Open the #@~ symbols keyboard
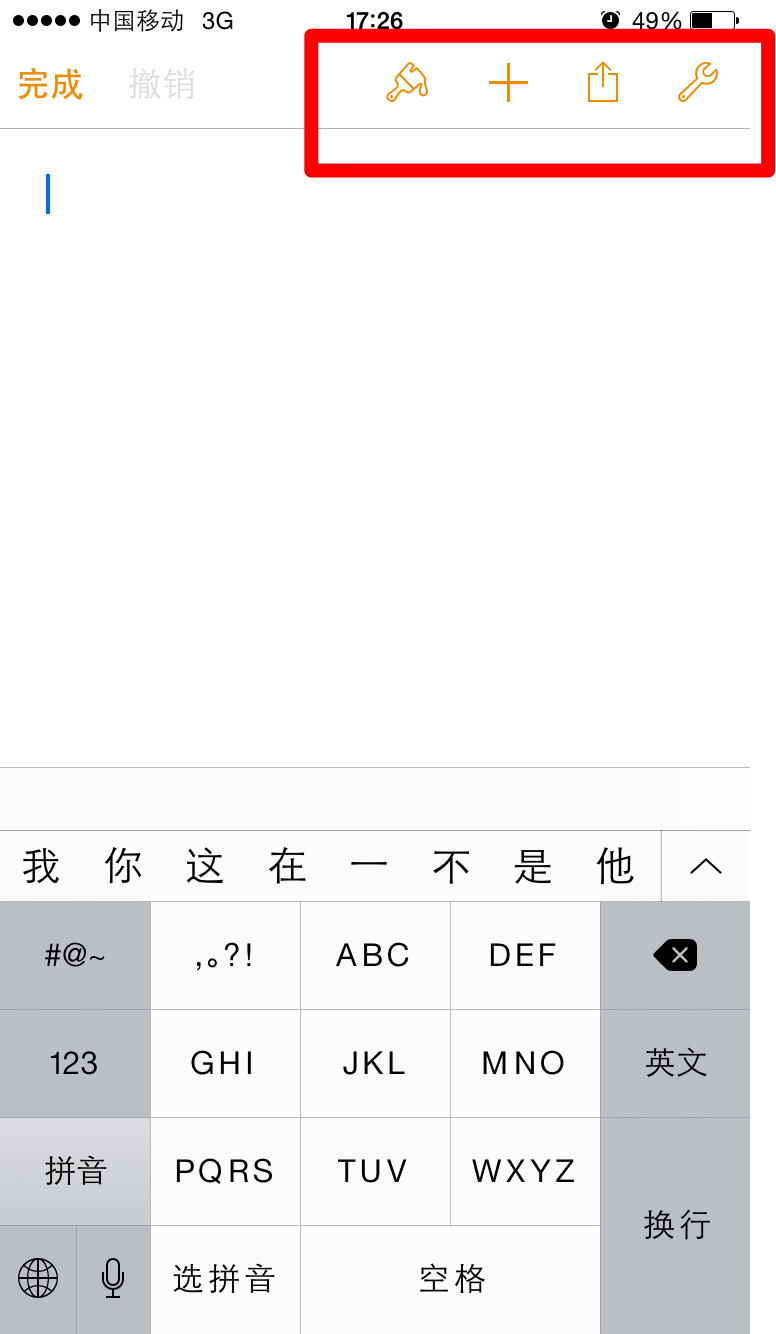The height and width of the screenshot is (1334, 776). coord(75,955)
